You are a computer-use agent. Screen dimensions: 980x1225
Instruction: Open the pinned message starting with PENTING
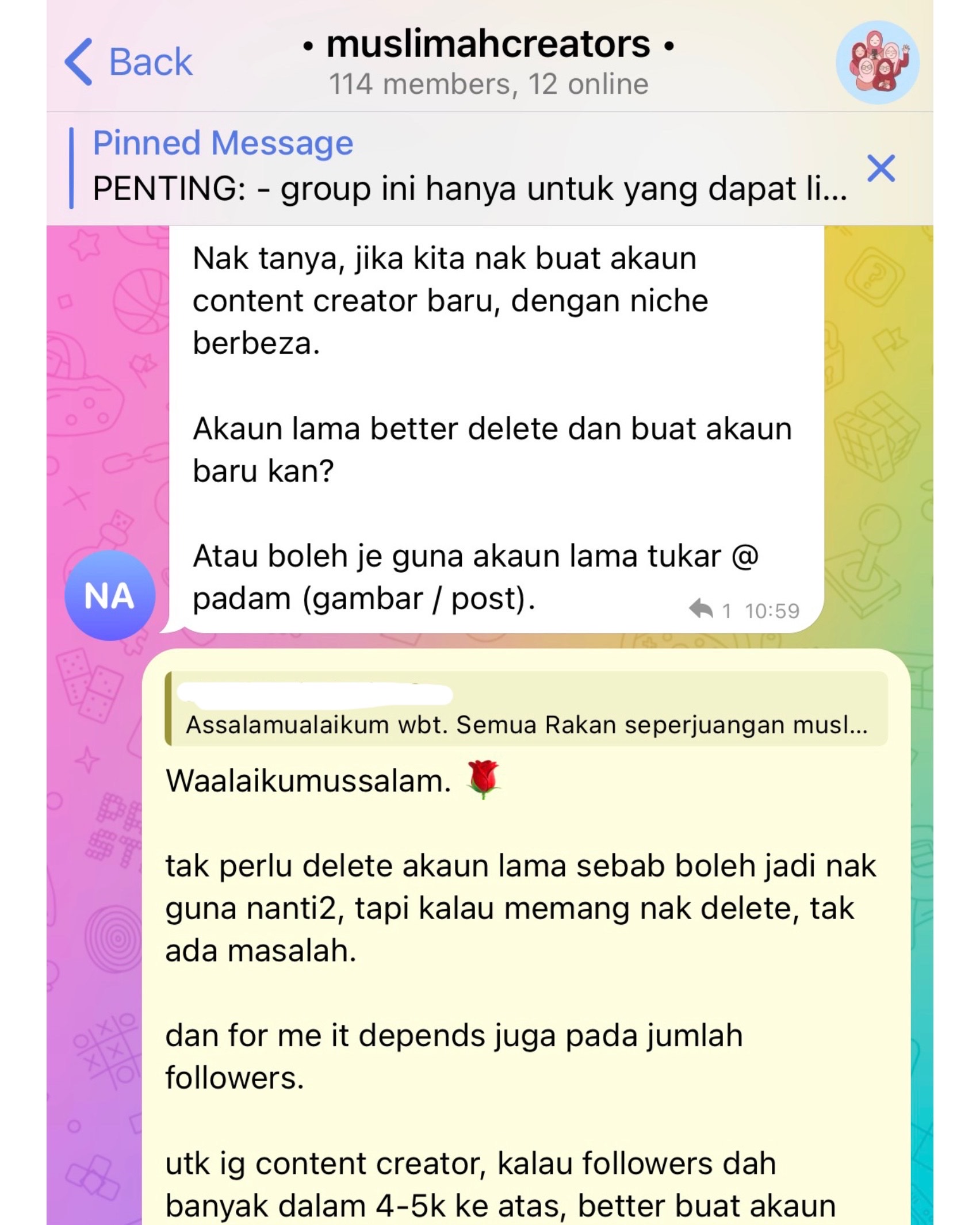click(460, 168)
